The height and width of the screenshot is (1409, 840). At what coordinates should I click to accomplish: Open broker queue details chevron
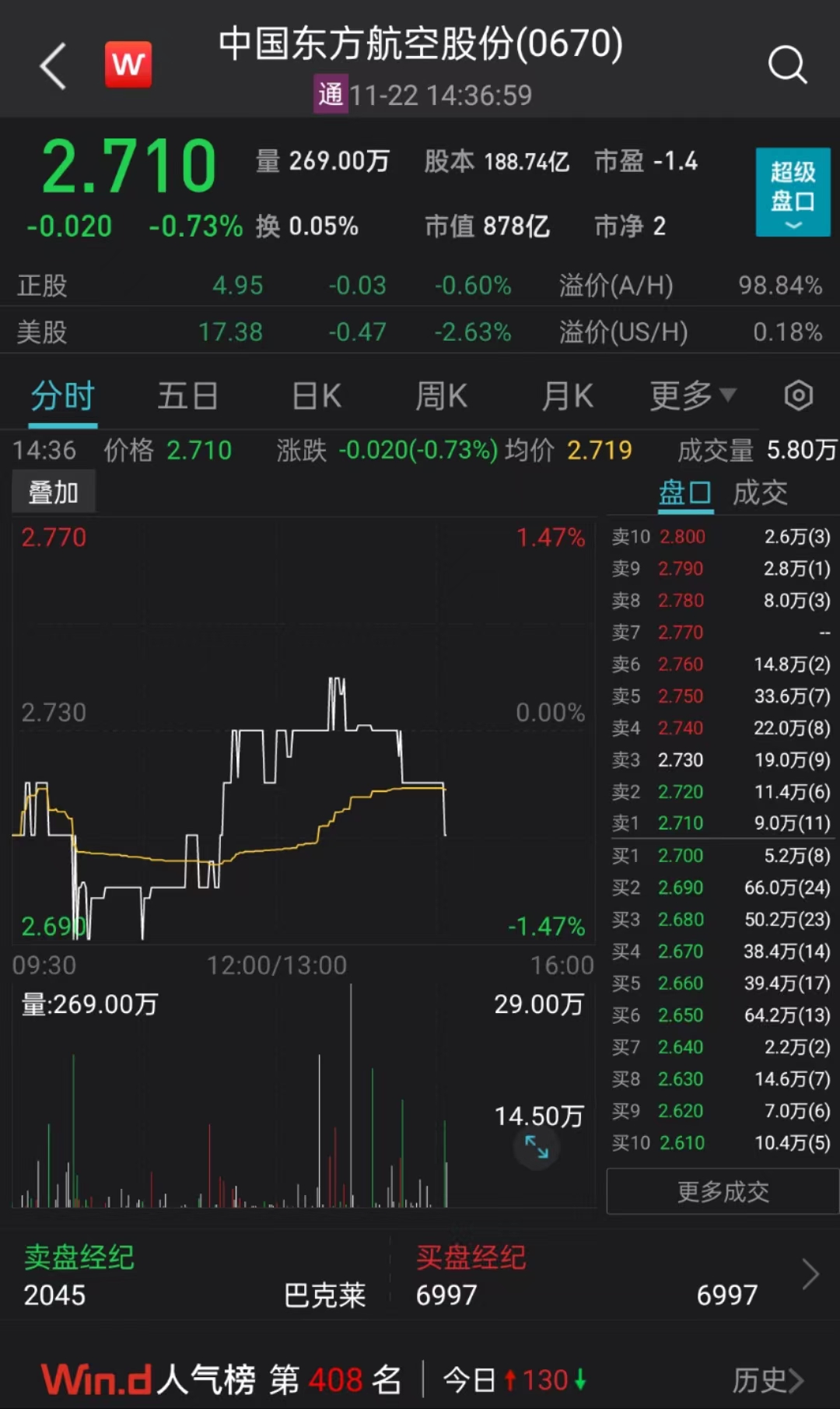(810, 1274)
